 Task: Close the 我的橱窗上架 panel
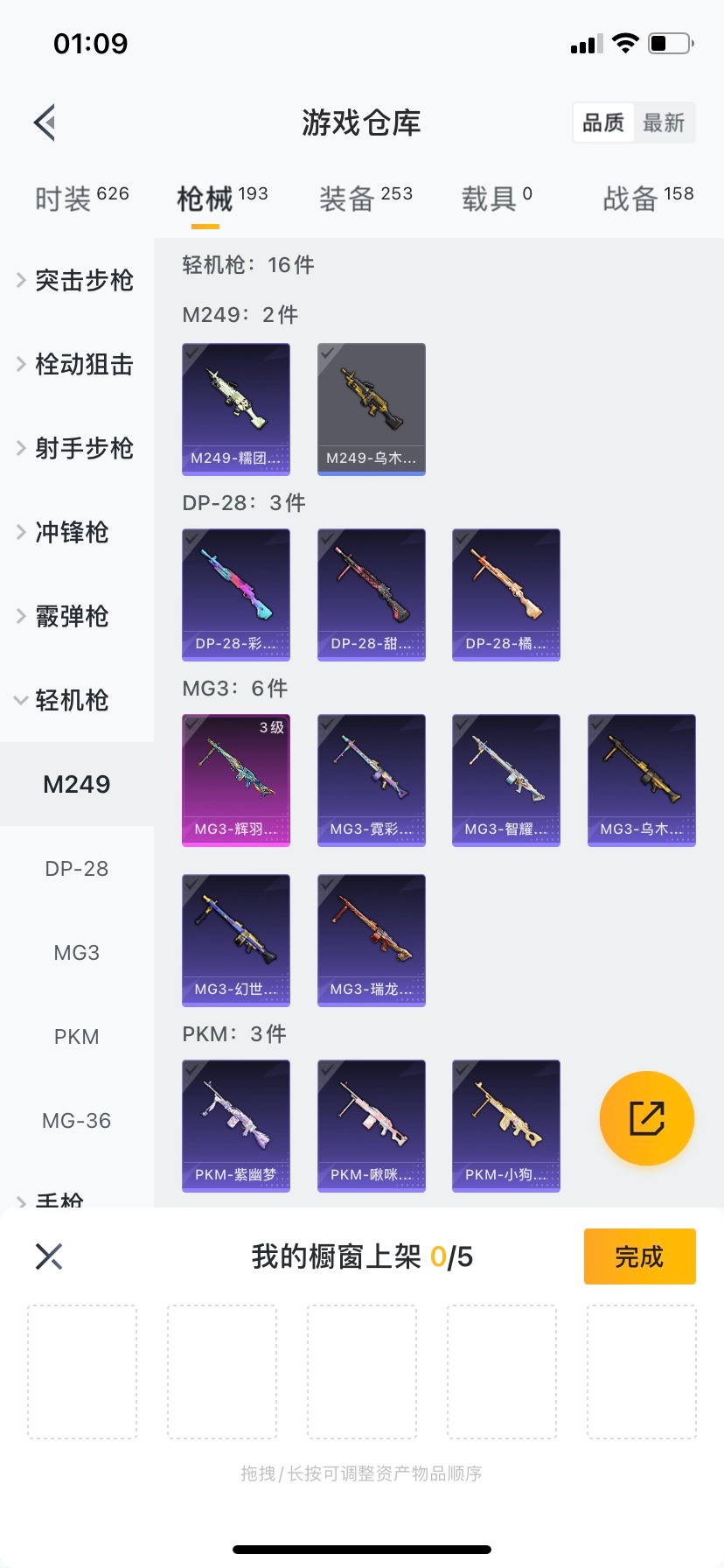(49, 1256)
